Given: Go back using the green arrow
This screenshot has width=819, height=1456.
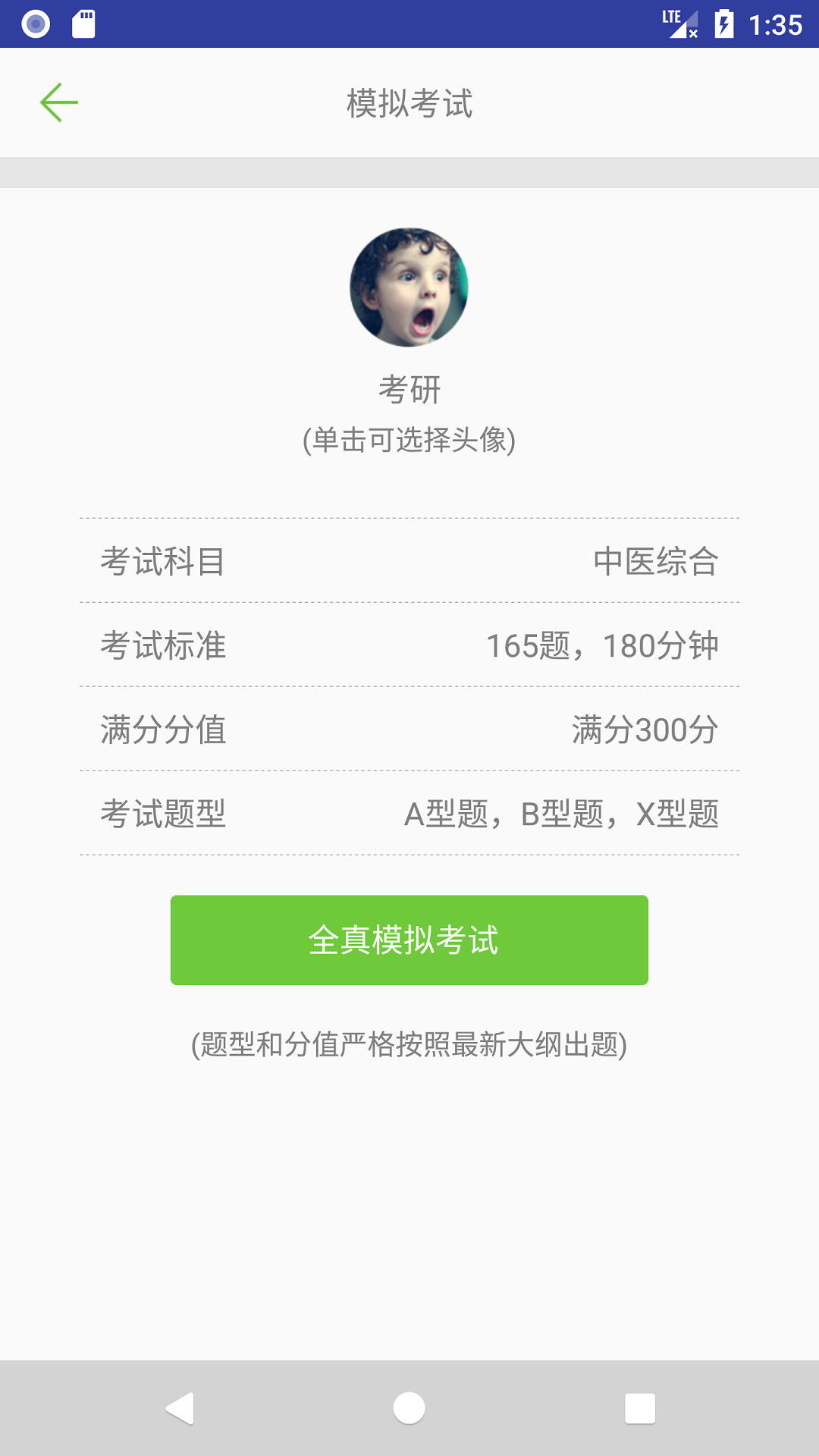Looking at the screenshot, I should [x=59, y=103].
